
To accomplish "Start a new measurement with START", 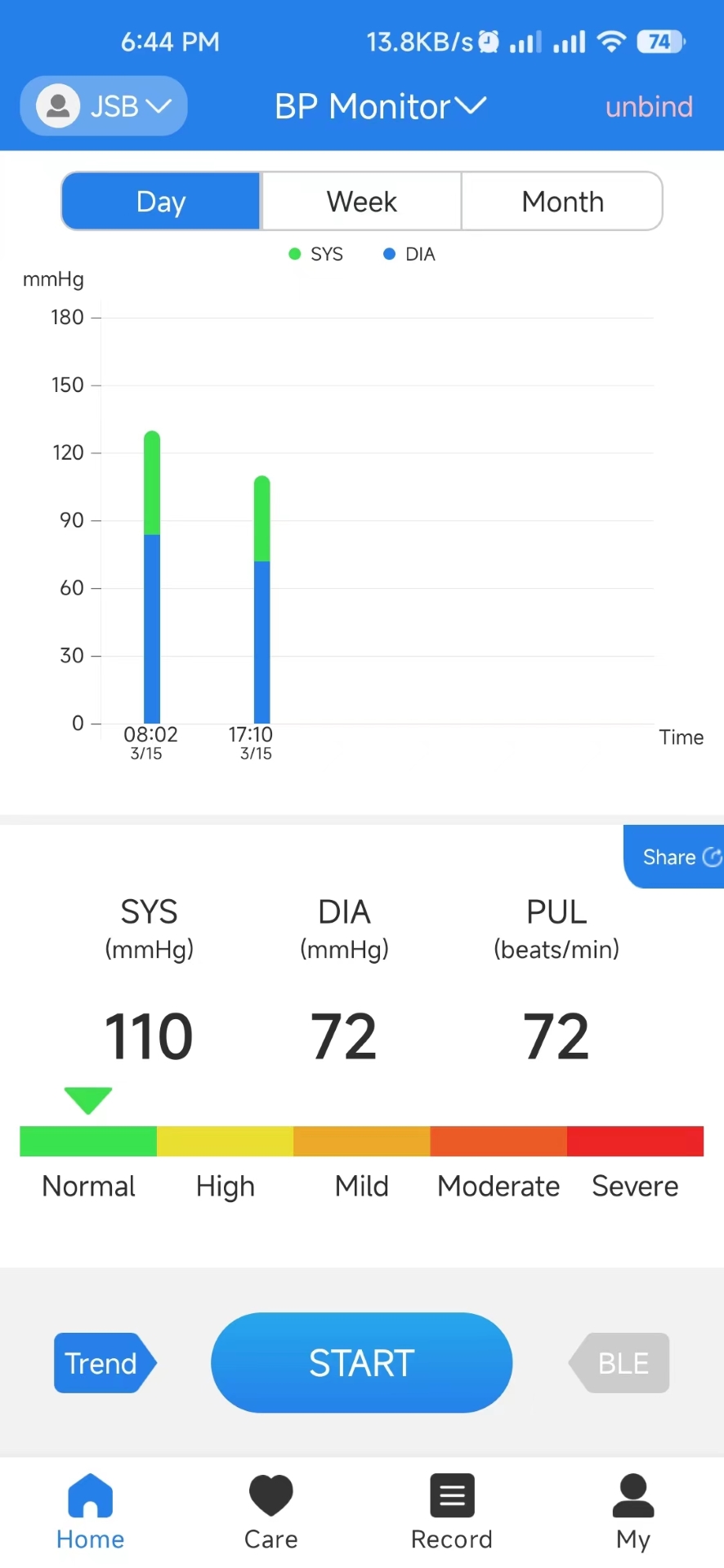I will (x=361, y=1363).
